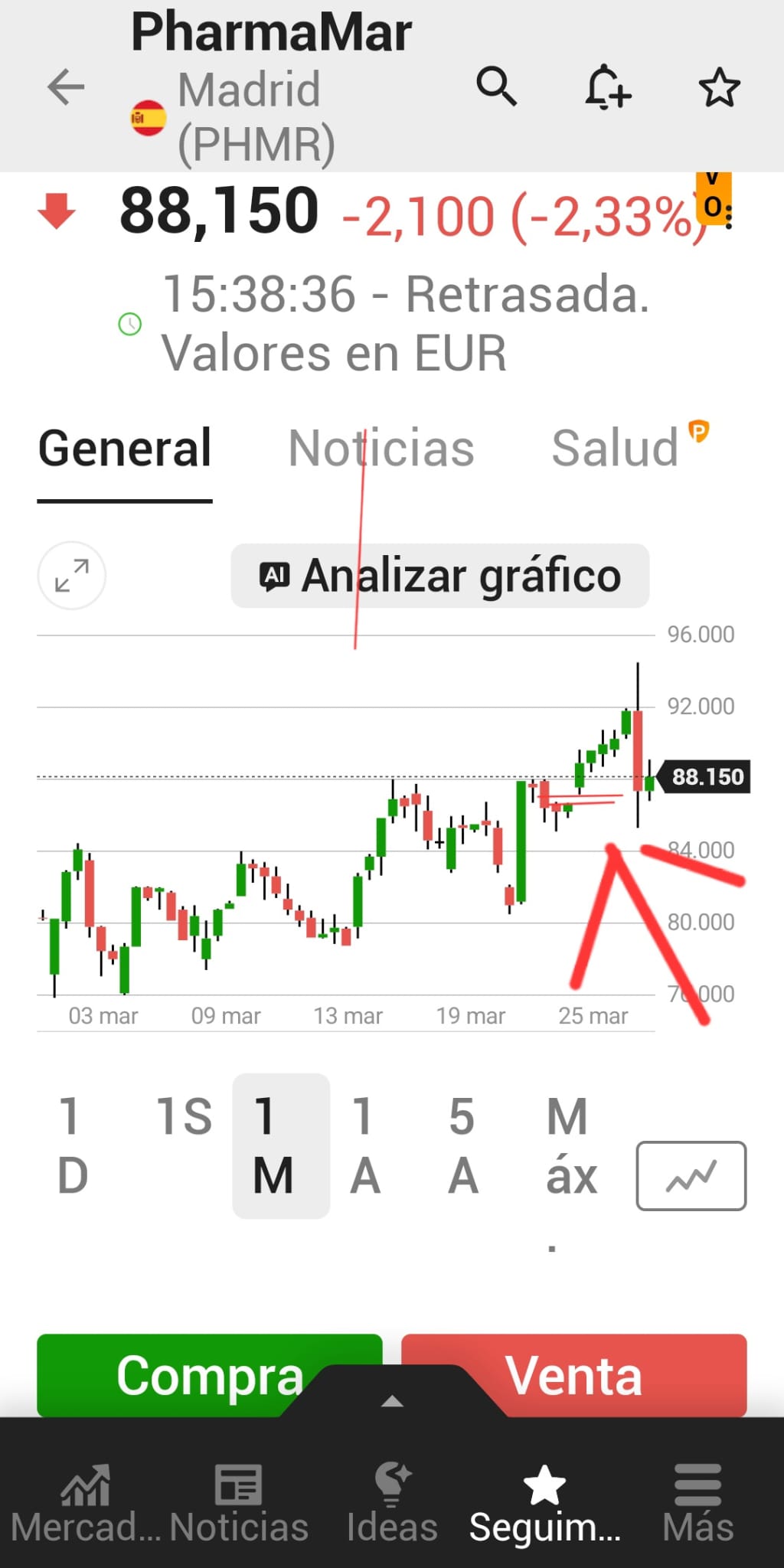Open the Salud tab
This screenshot has height=1568, width=784.
click(x=616, y=448)
